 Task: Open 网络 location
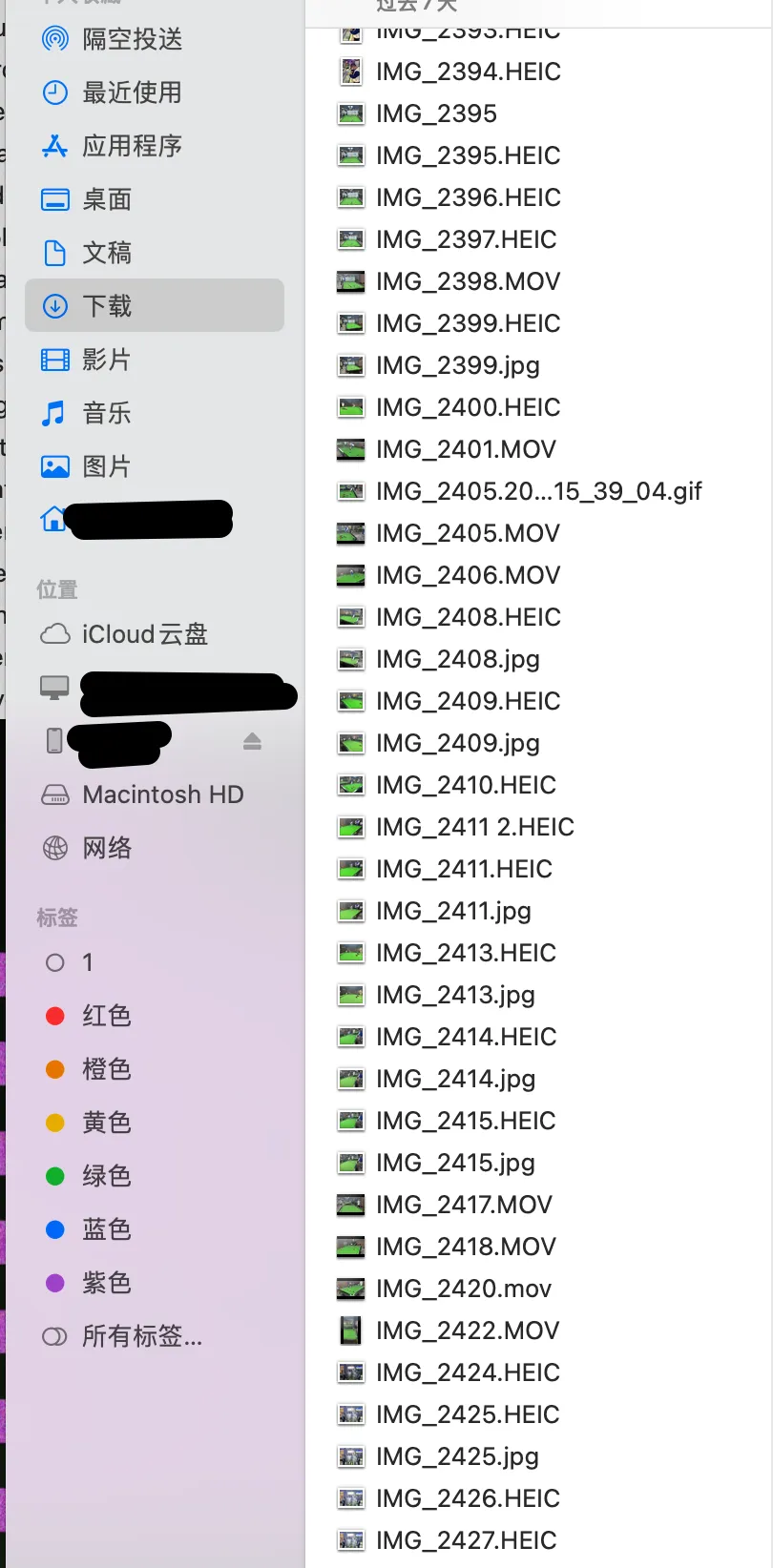point(106,848)
